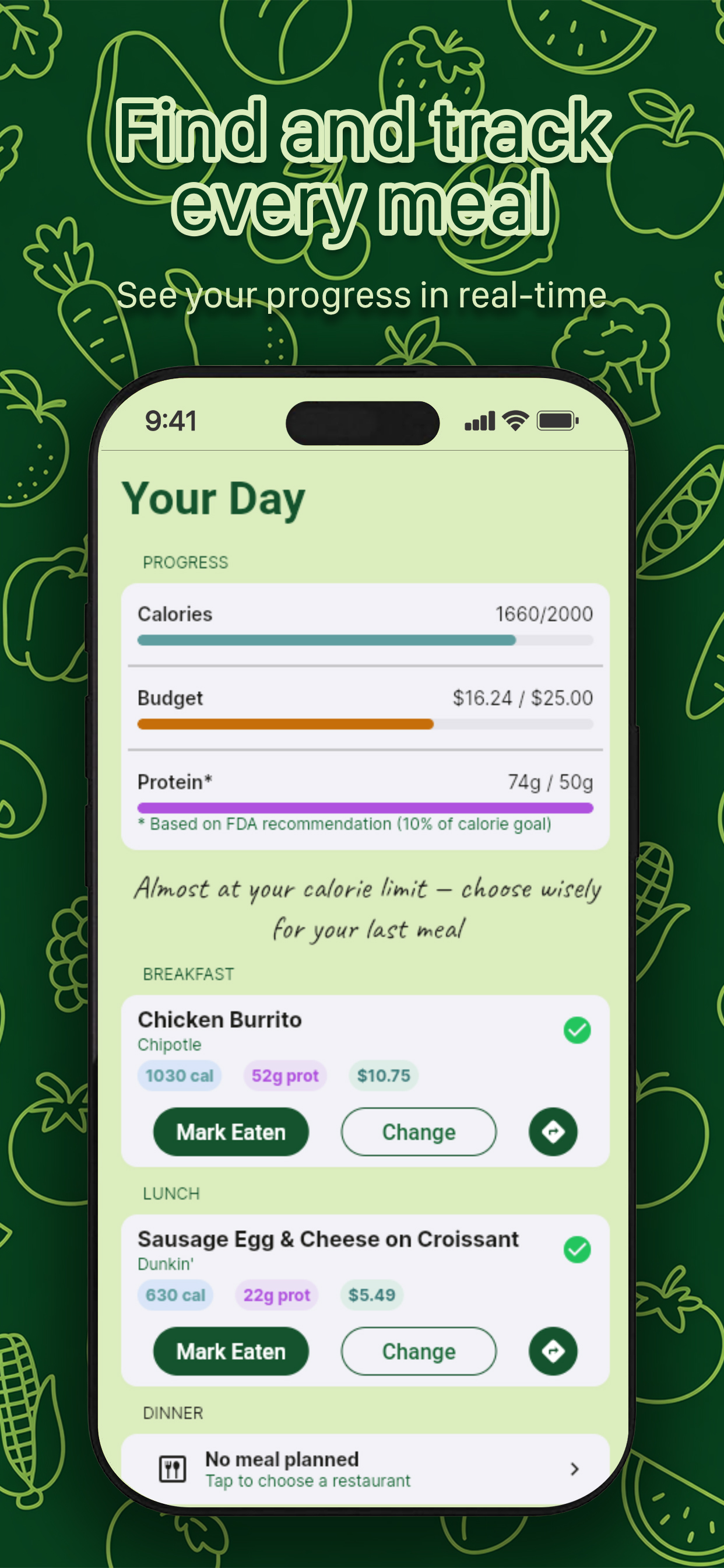This screenshot has width=724, height=1568.
Task: Tap Change on the lunch meal card
Action: coord(418,1352)
